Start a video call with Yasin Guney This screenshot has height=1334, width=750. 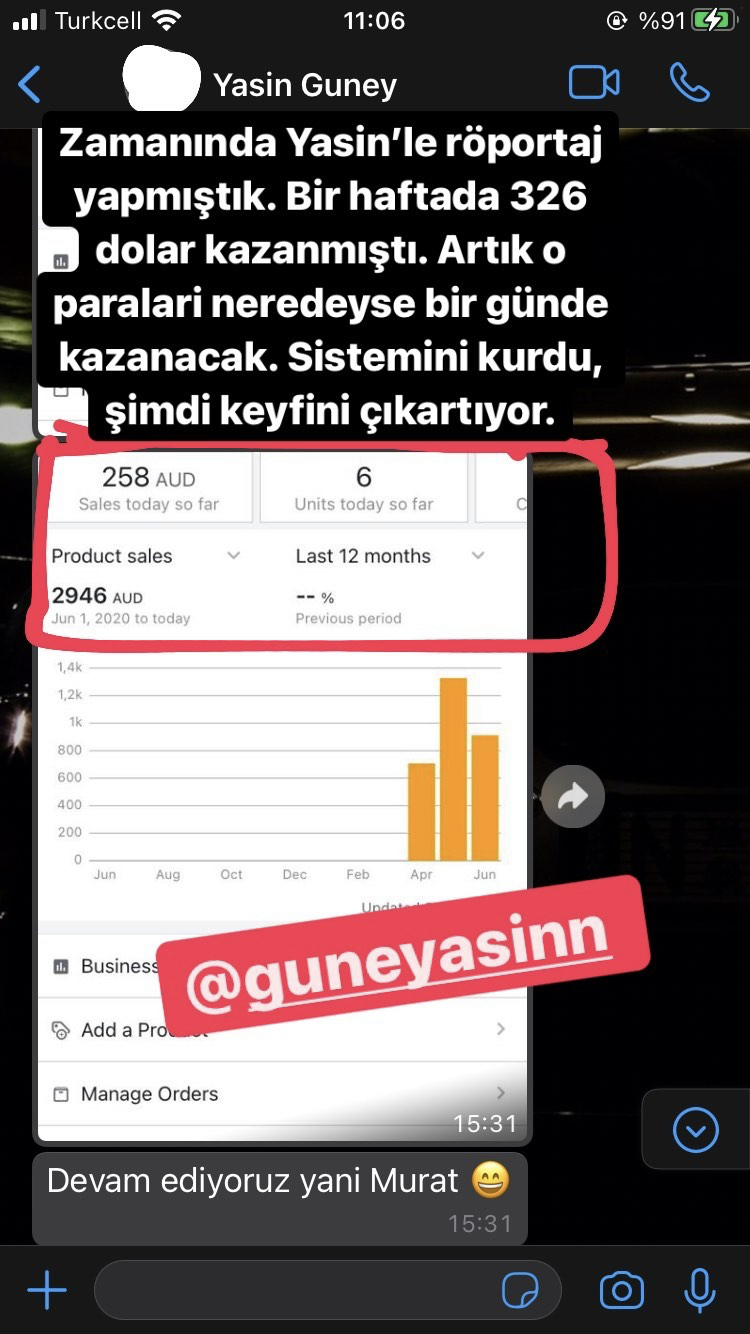point(594,83)
